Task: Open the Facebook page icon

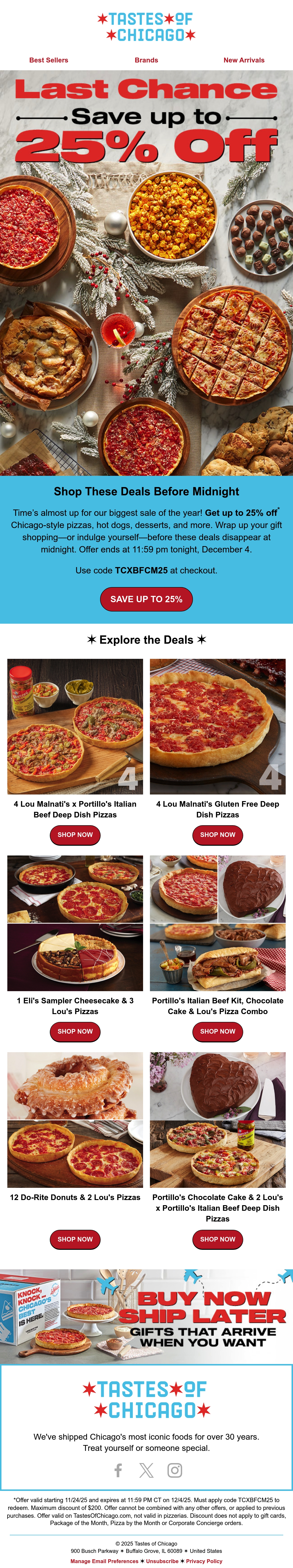Action: tap(118, 1470)
